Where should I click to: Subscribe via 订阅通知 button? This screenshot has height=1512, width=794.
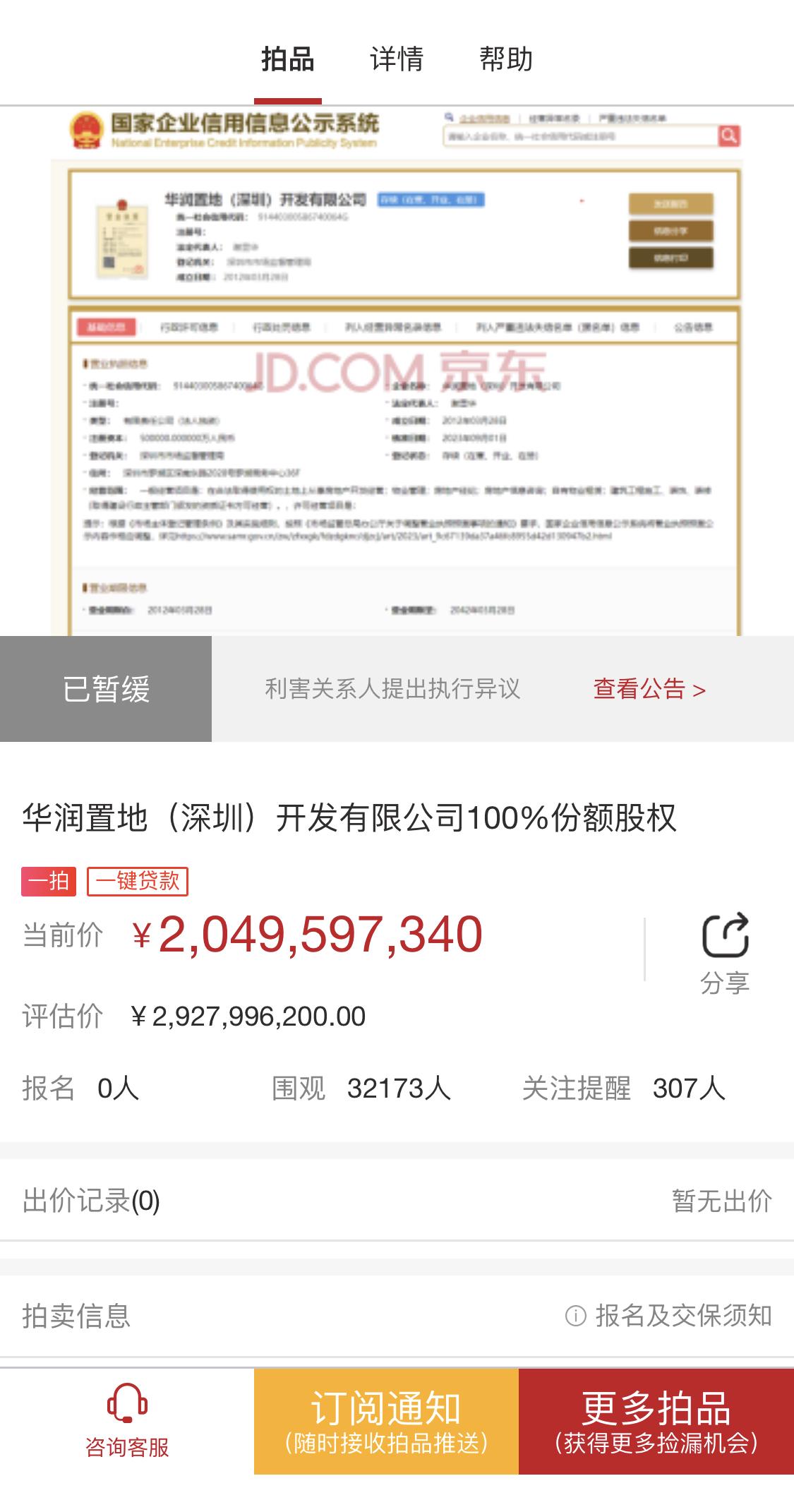[386, 1422]
